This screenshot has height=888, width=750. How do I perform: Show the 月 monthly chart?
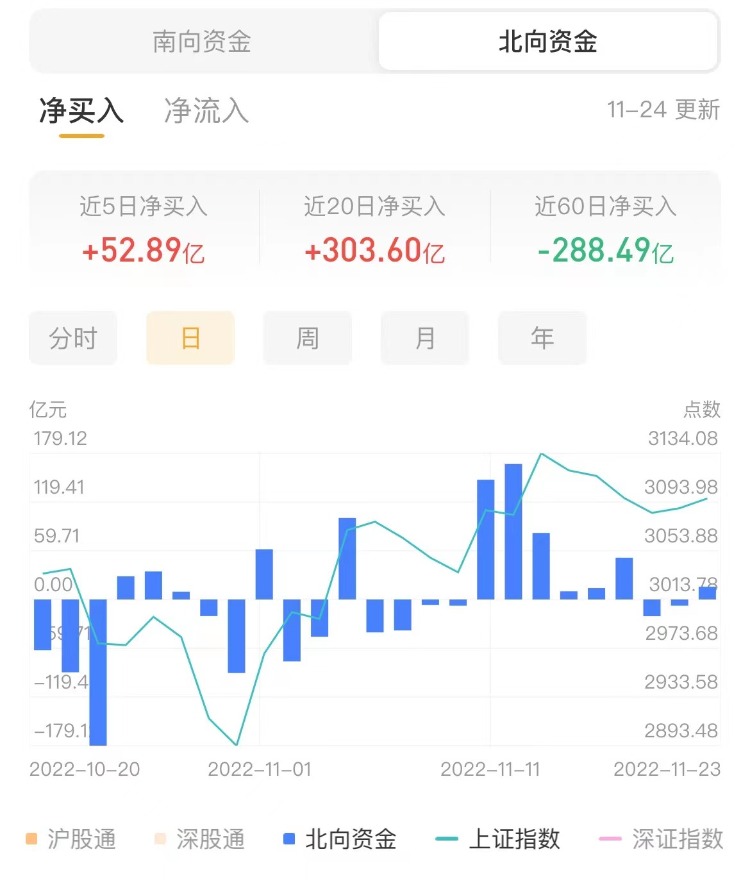coord(425,338)
